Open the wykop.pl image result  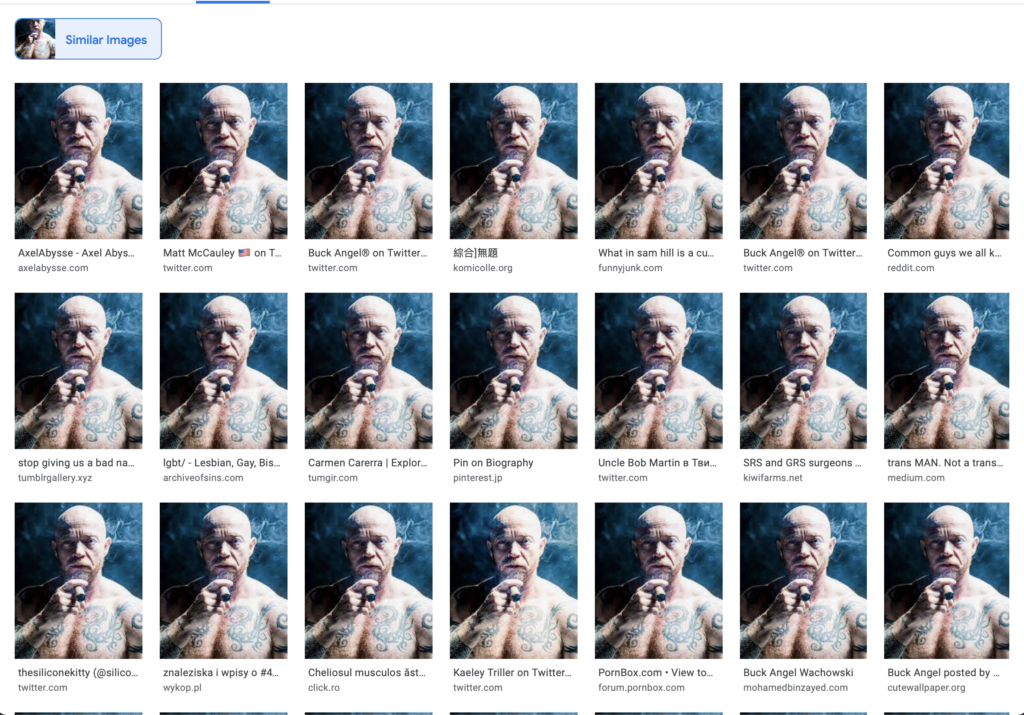(223, 581)
